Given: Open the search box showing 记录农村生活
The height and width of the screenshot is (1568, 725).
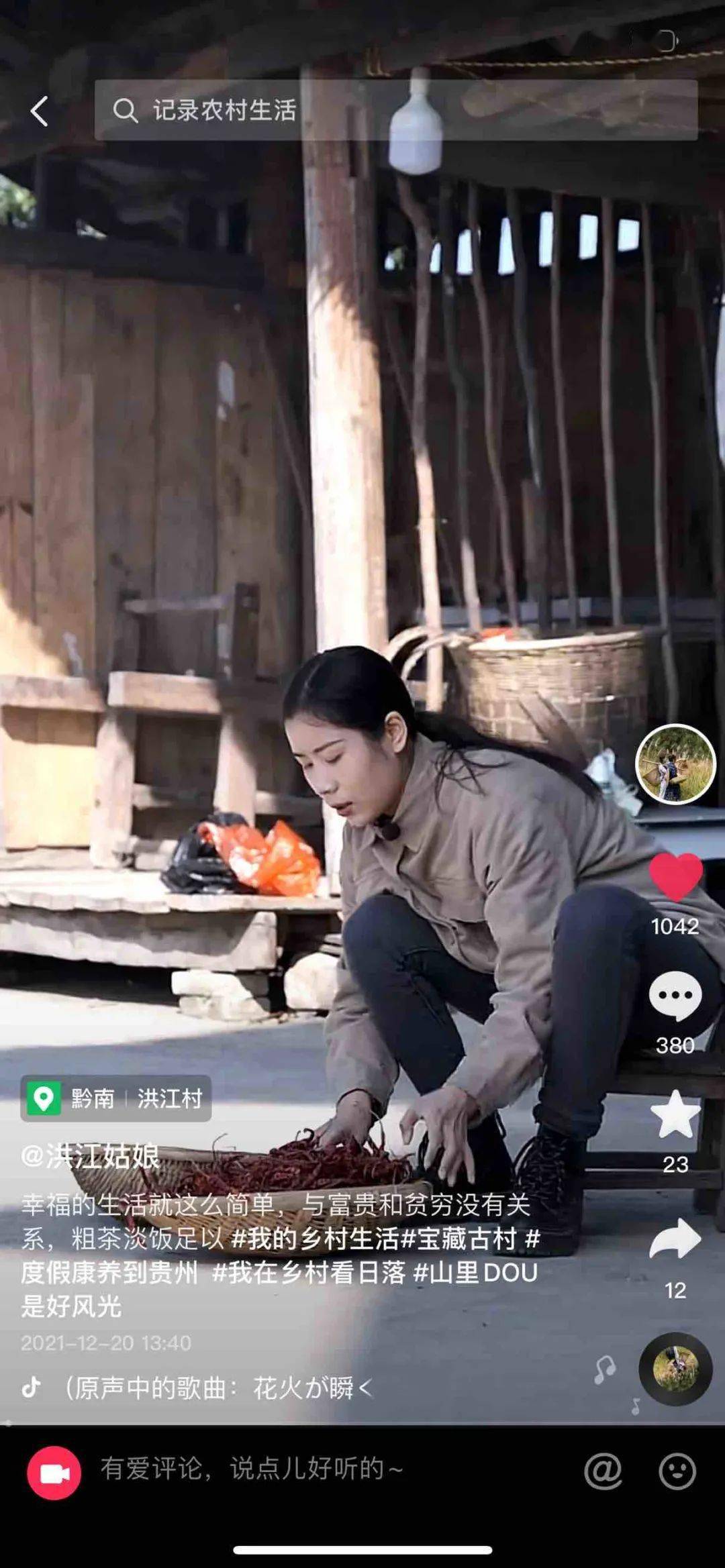Looking at the screenshot, I should point(395,110).
